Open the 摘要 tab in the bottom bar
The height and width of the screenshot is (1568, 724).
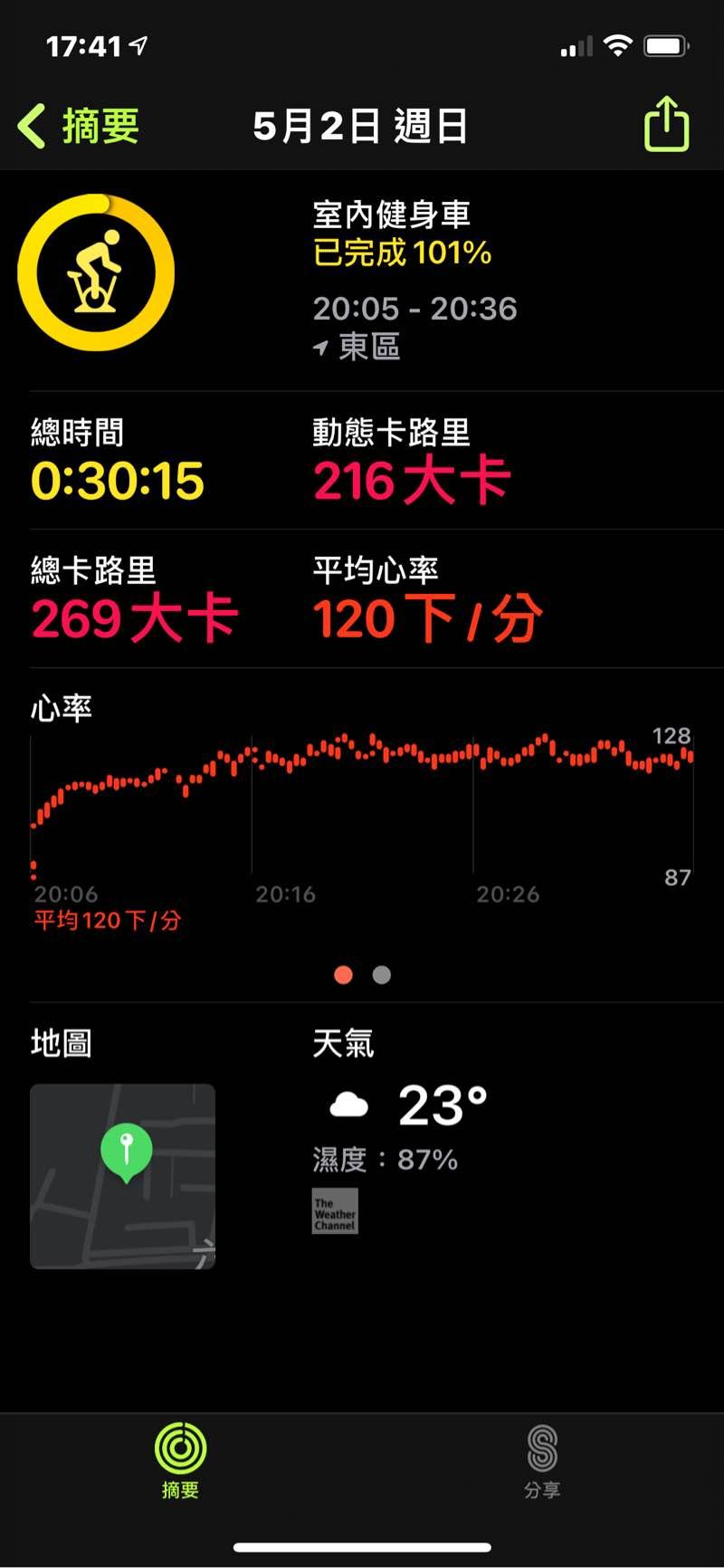click(x=180, y=1461)
